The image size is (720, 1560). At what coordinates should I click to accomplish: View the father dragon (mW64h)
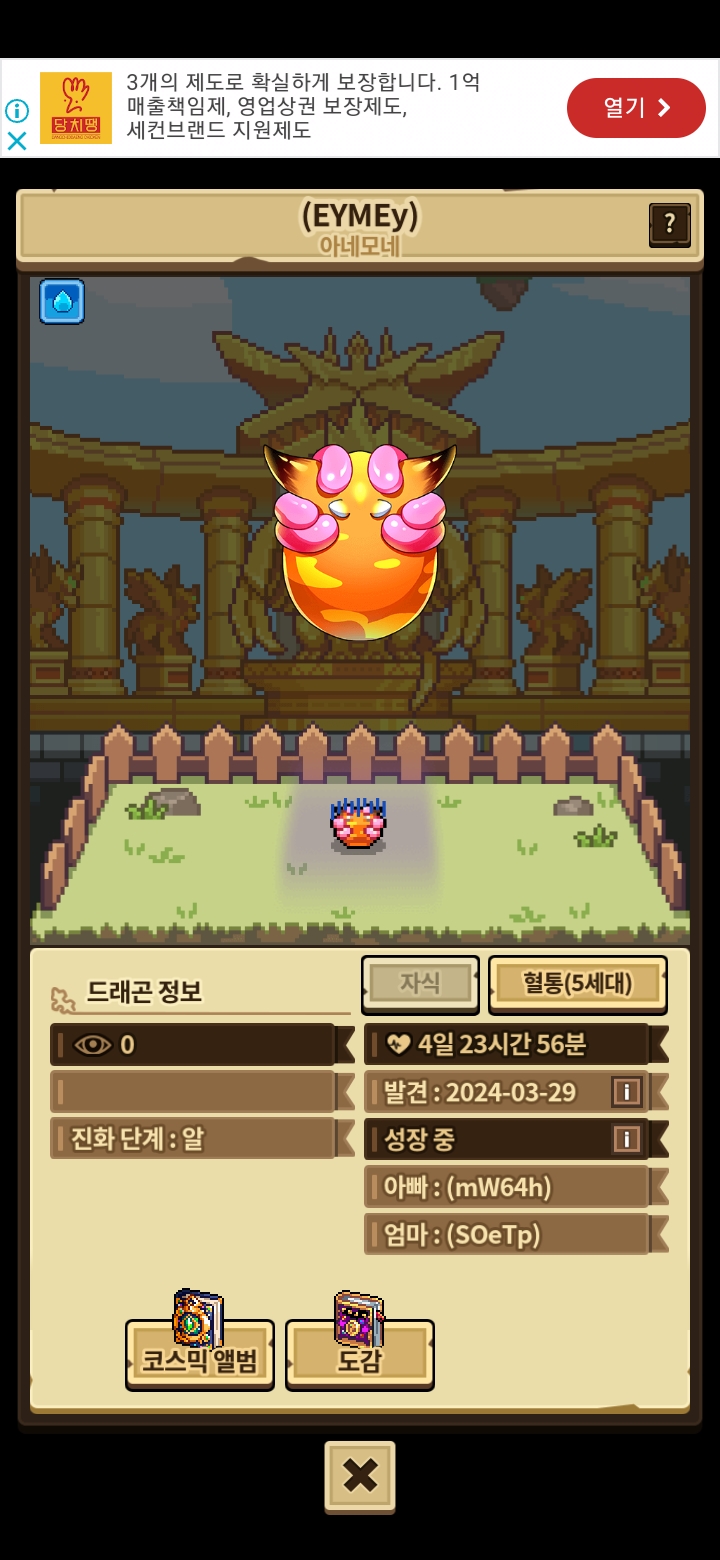tap(506, 1187)
